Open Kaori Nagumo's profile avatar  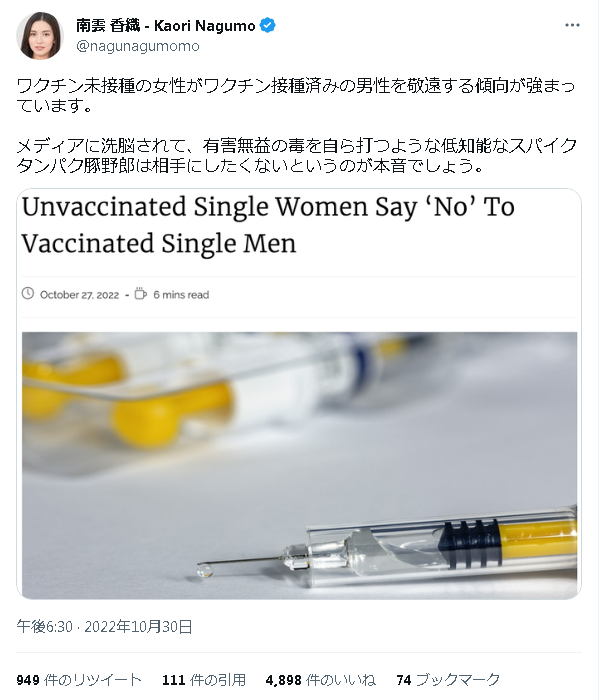[40, 35]
